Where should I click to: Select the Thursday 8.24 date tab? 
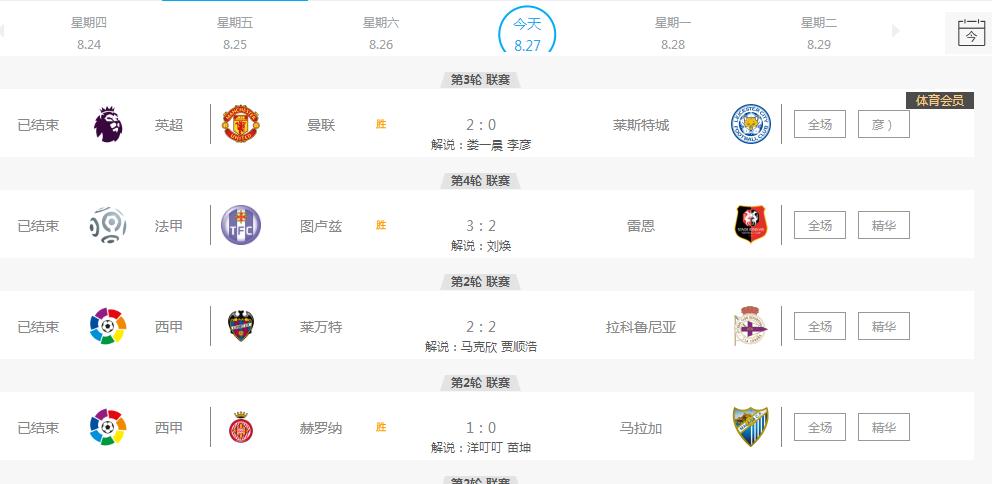pos(89,32)
